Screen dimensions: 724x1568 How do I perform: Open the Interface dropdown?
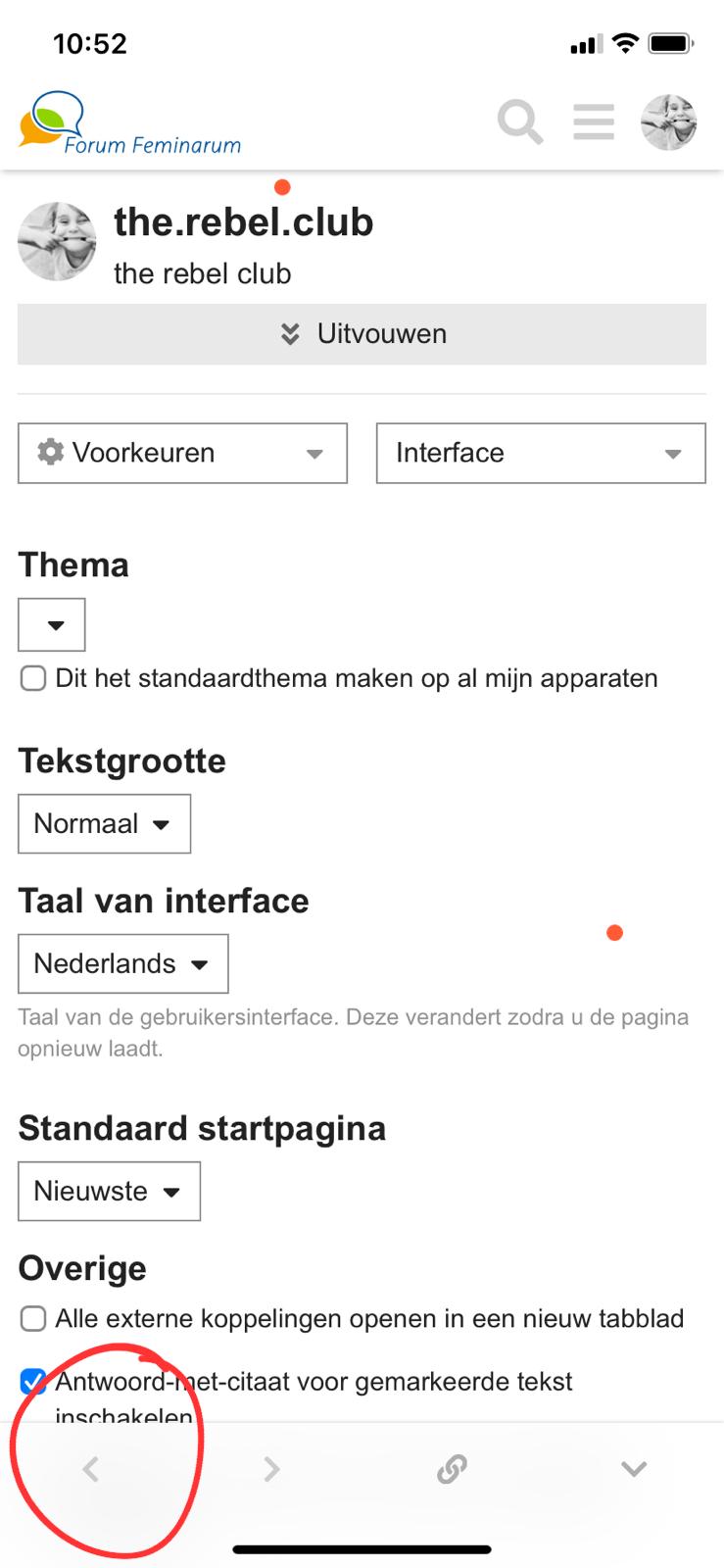[x=541, y=453]
